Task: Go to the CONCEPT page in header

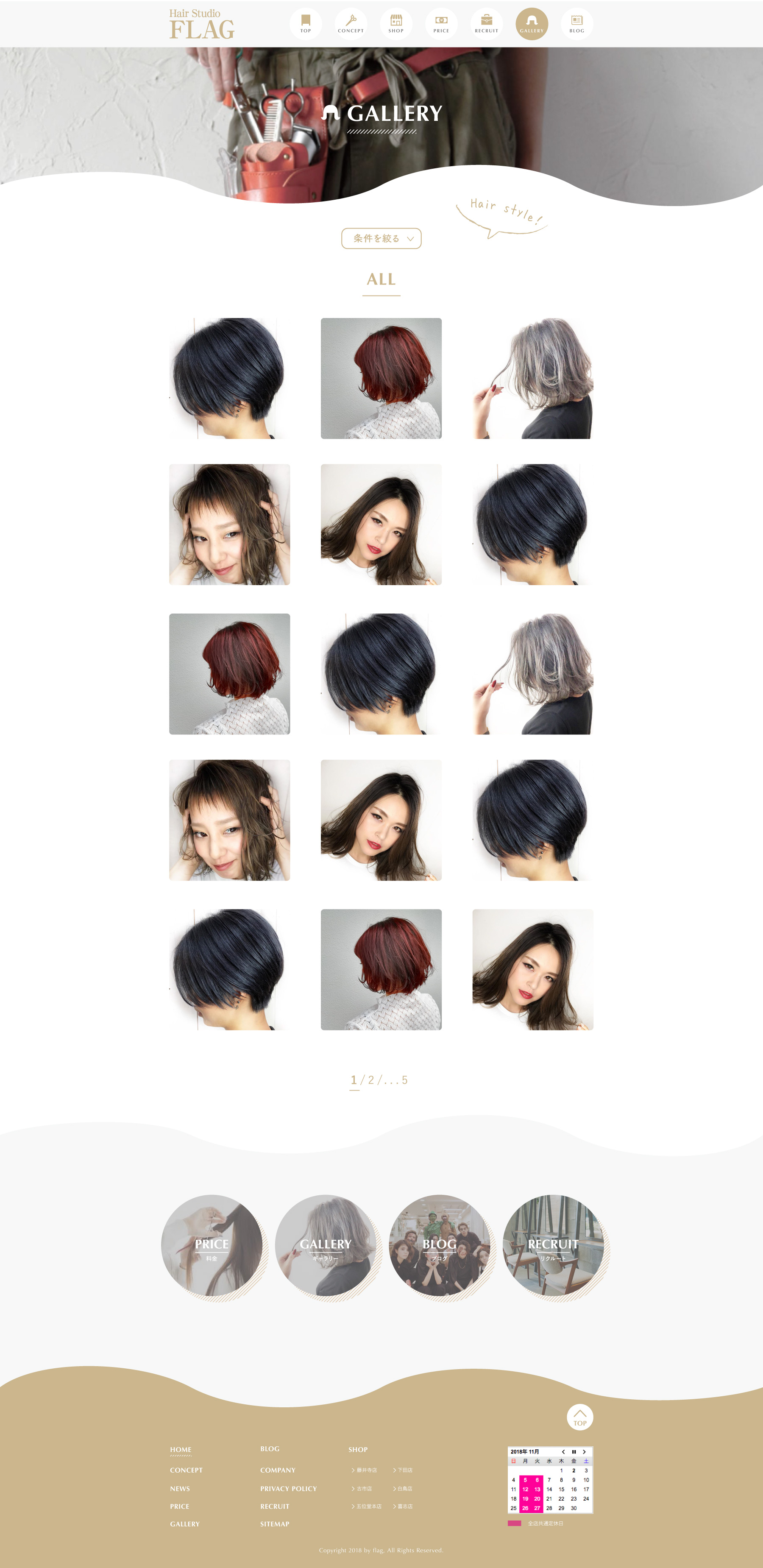Action: (x=351, y=24)
